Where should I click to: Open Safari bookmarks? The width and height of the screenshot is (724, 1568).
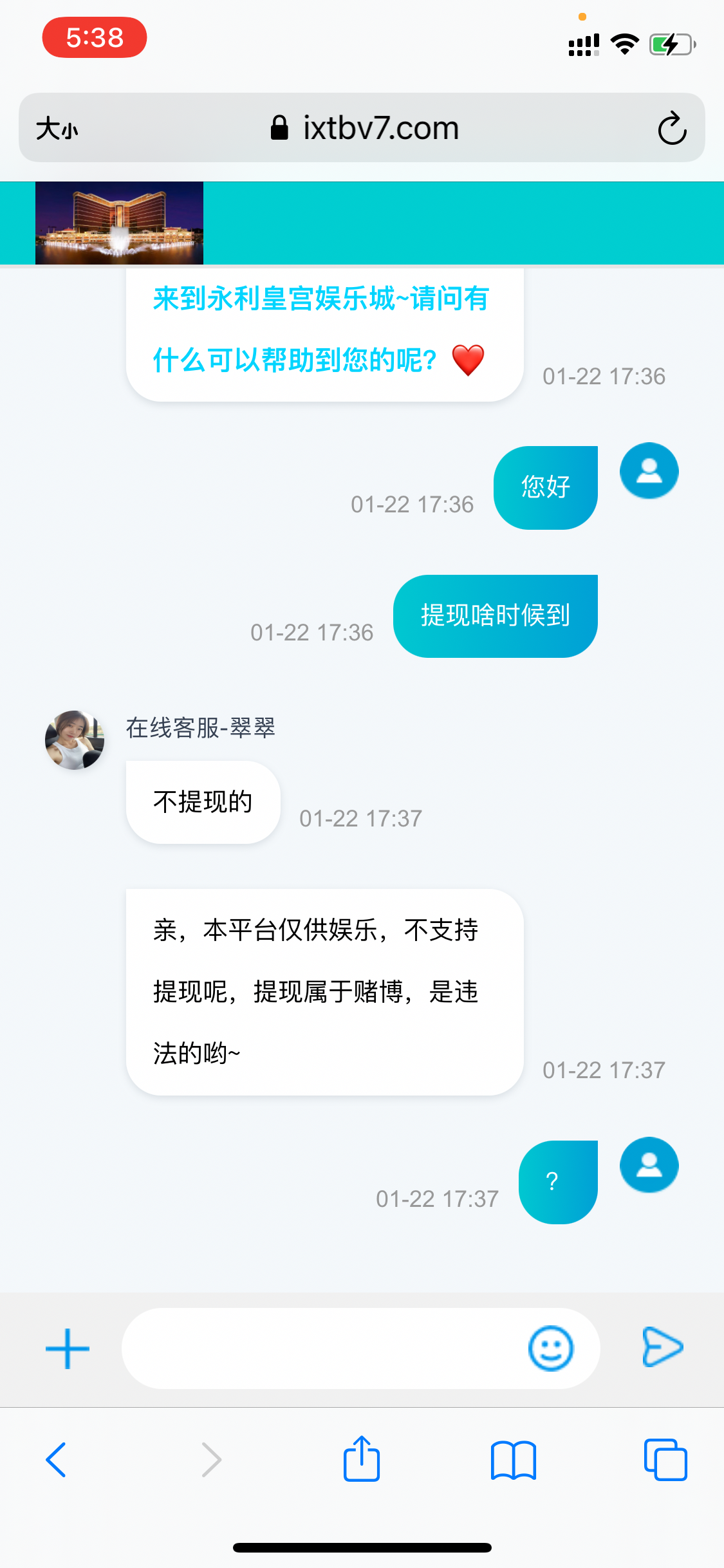[x=513, y=1460]
